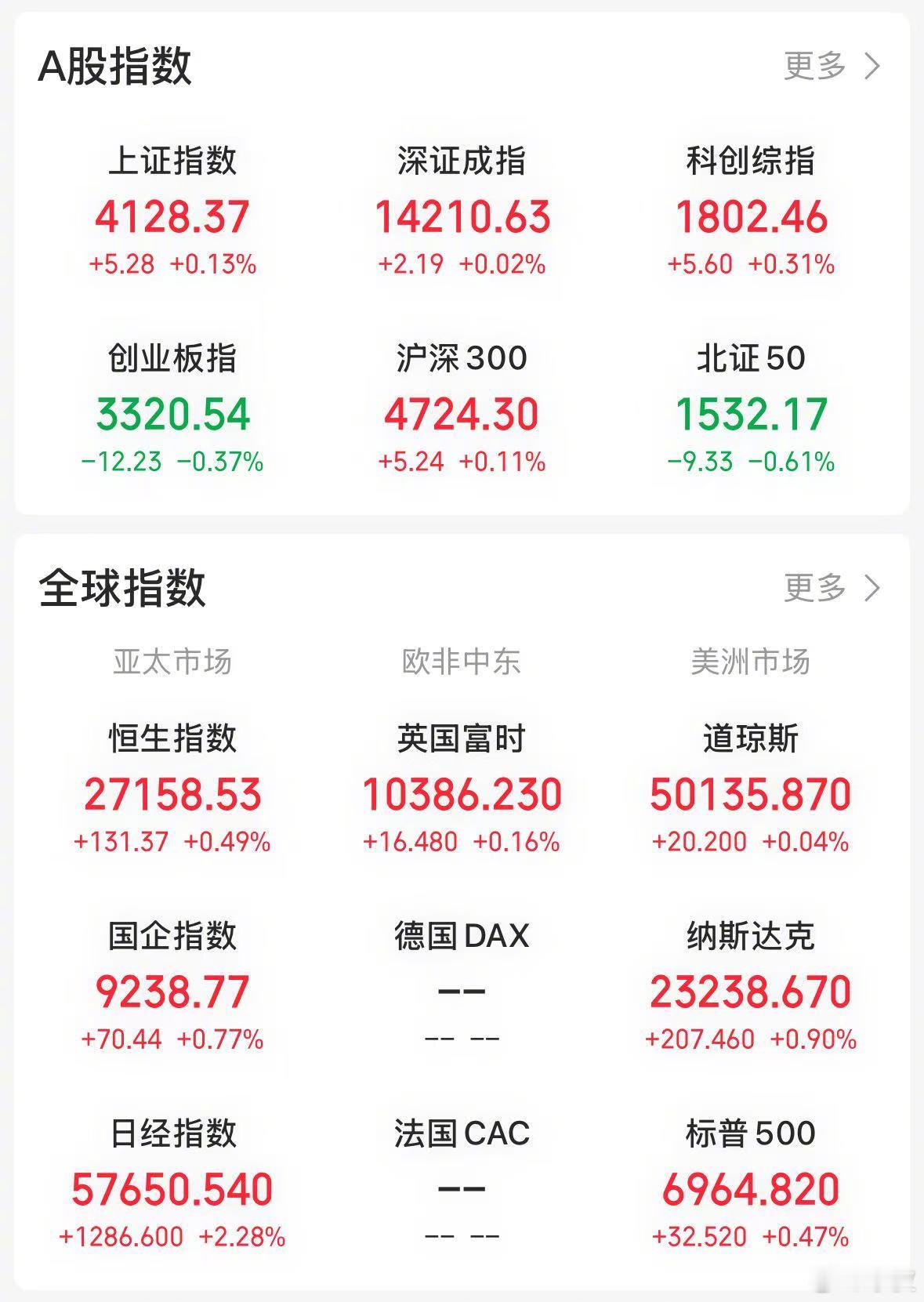This screenshot has width=924, height=1302.
Task: Open the 纳斯达克 index
Action: 751,986
